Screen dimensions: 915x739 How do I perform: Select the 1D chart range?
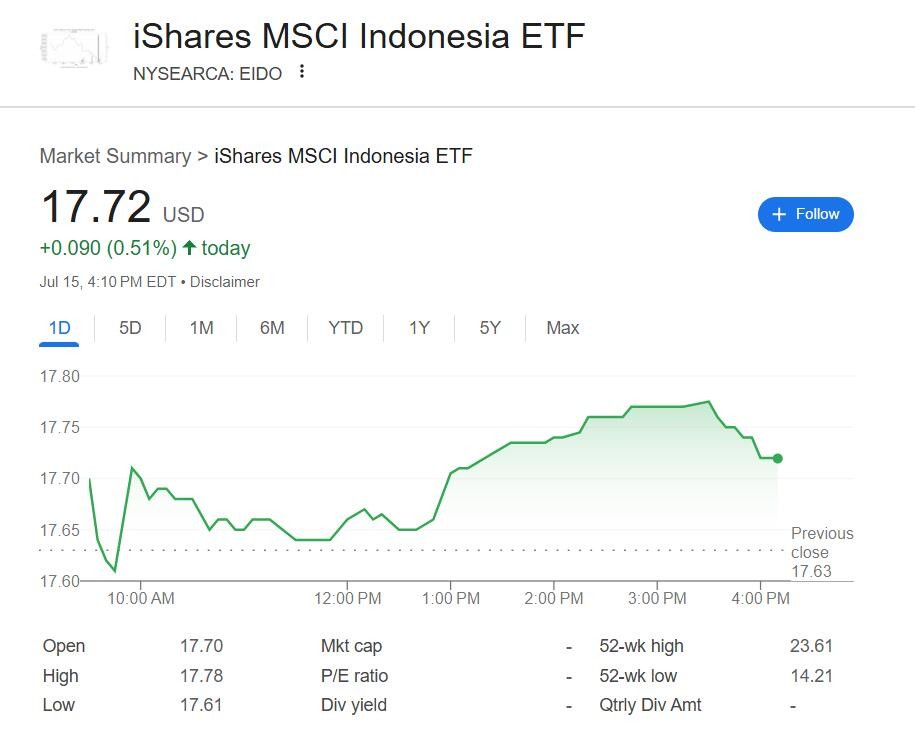pyautogui.click(x=59, y=328)
